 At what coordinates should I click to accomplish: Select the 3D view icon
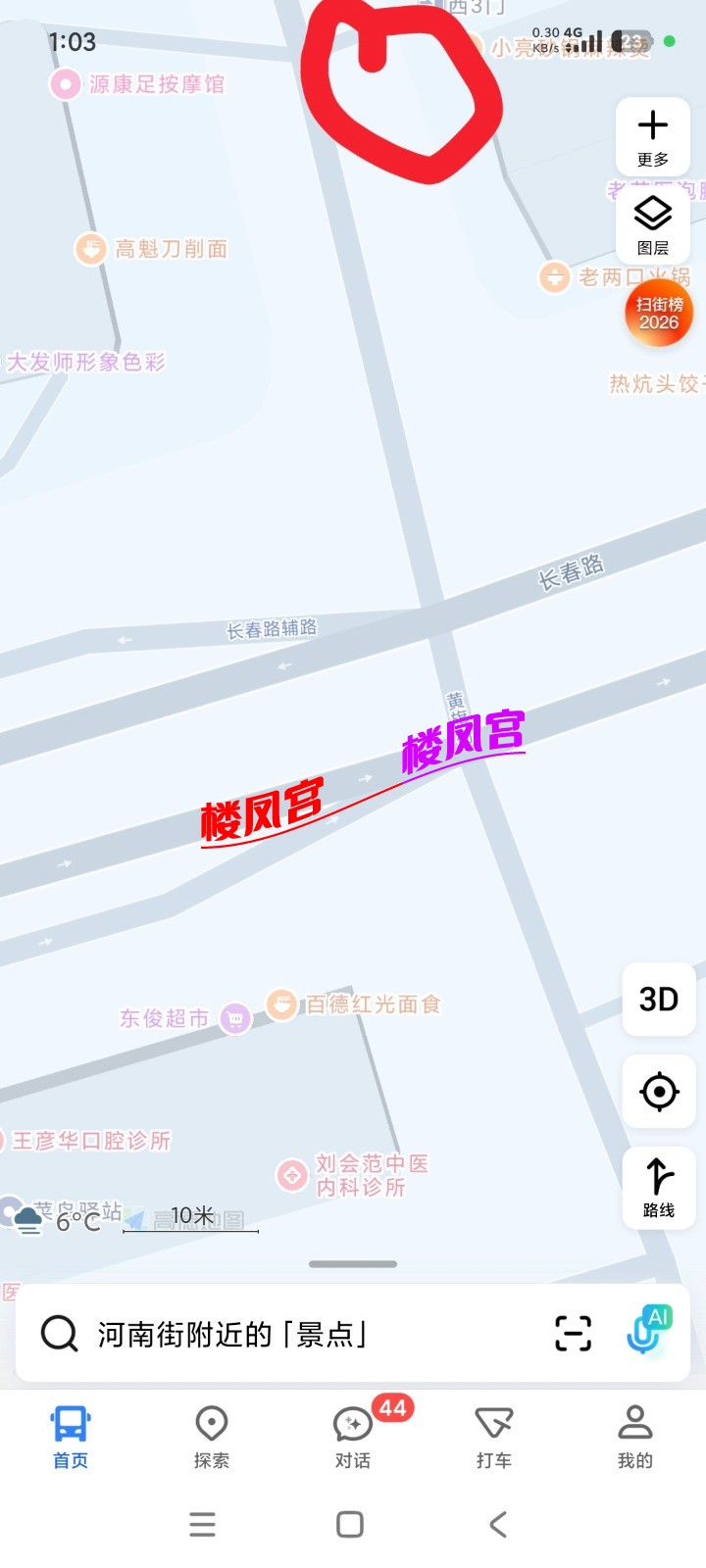tap(658, 1000)
